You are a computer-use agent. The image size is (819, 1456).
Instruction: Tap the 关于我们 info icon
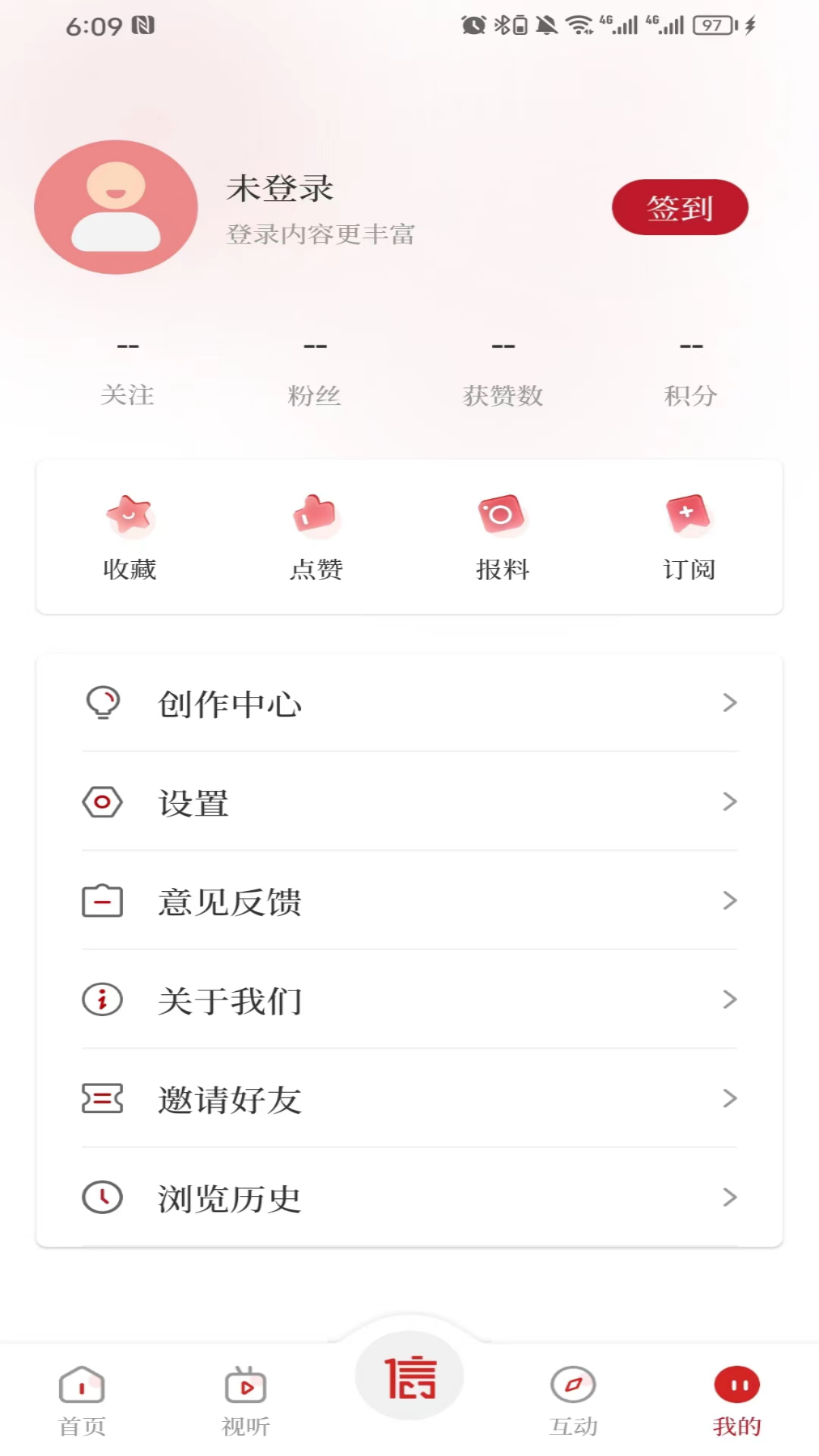(x=102, y=1000)
